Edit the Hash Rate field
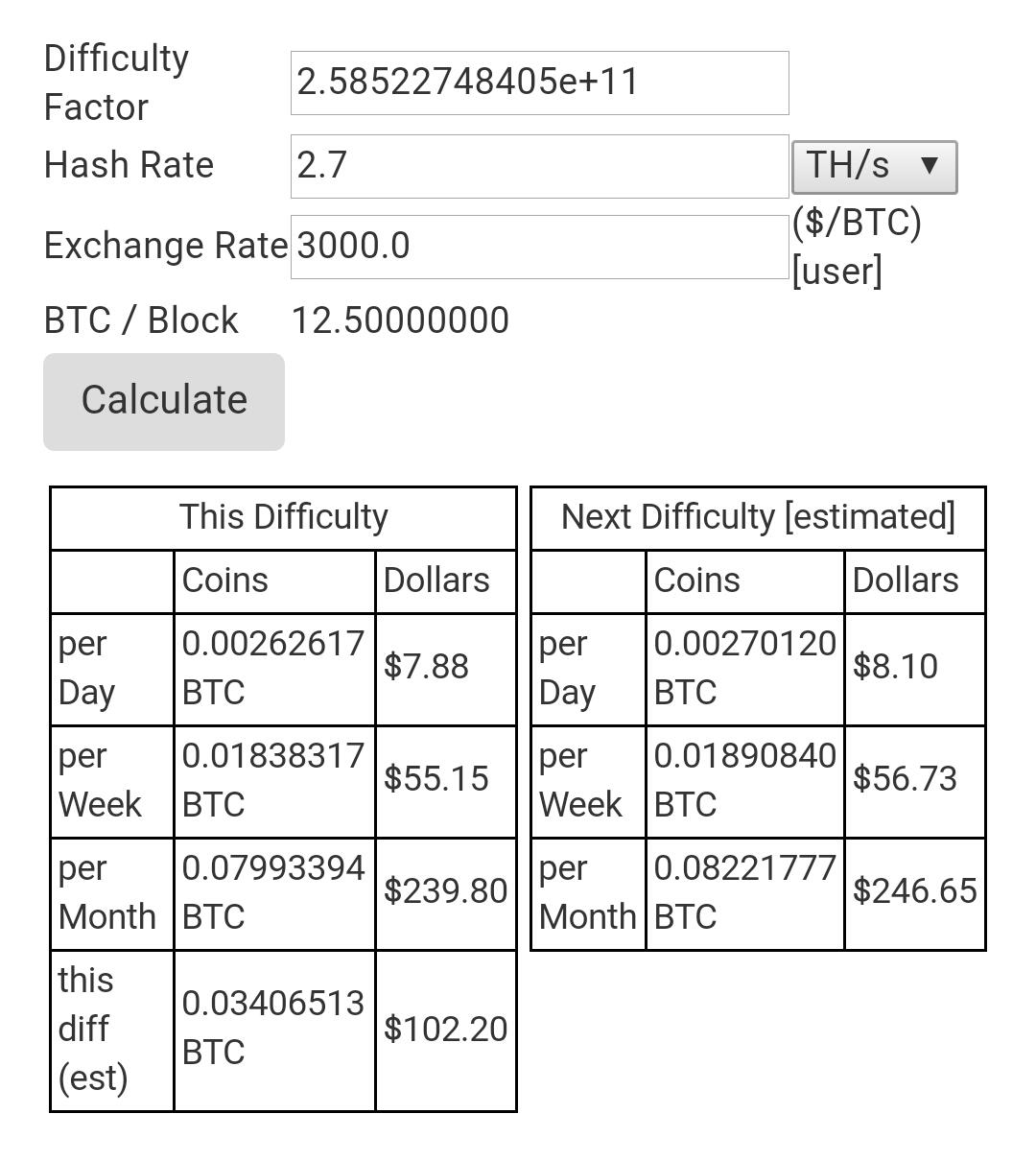1036x1161 pixels. click(x=539, y=166)
